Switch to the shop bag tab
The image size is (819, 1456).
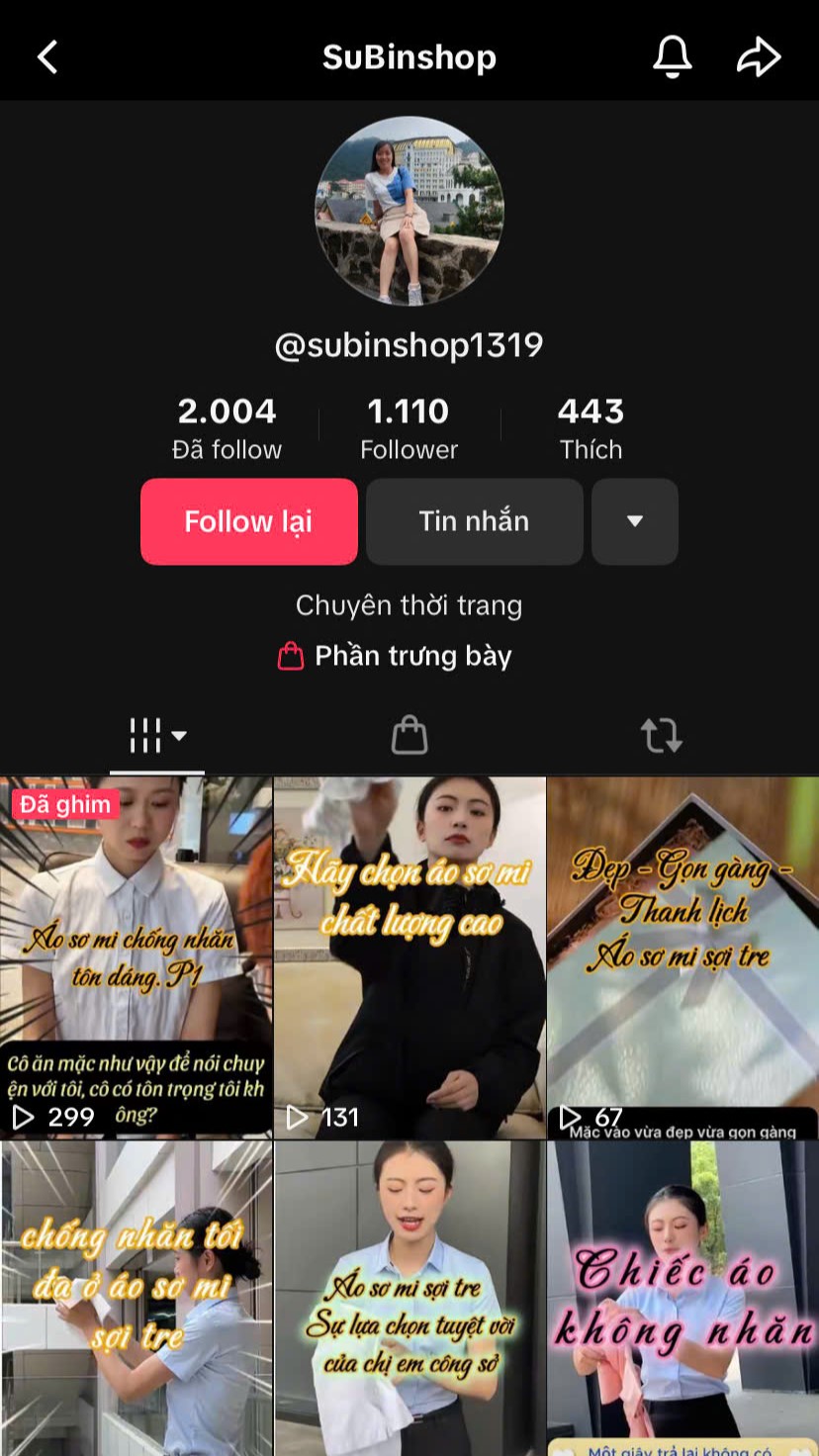409,736
